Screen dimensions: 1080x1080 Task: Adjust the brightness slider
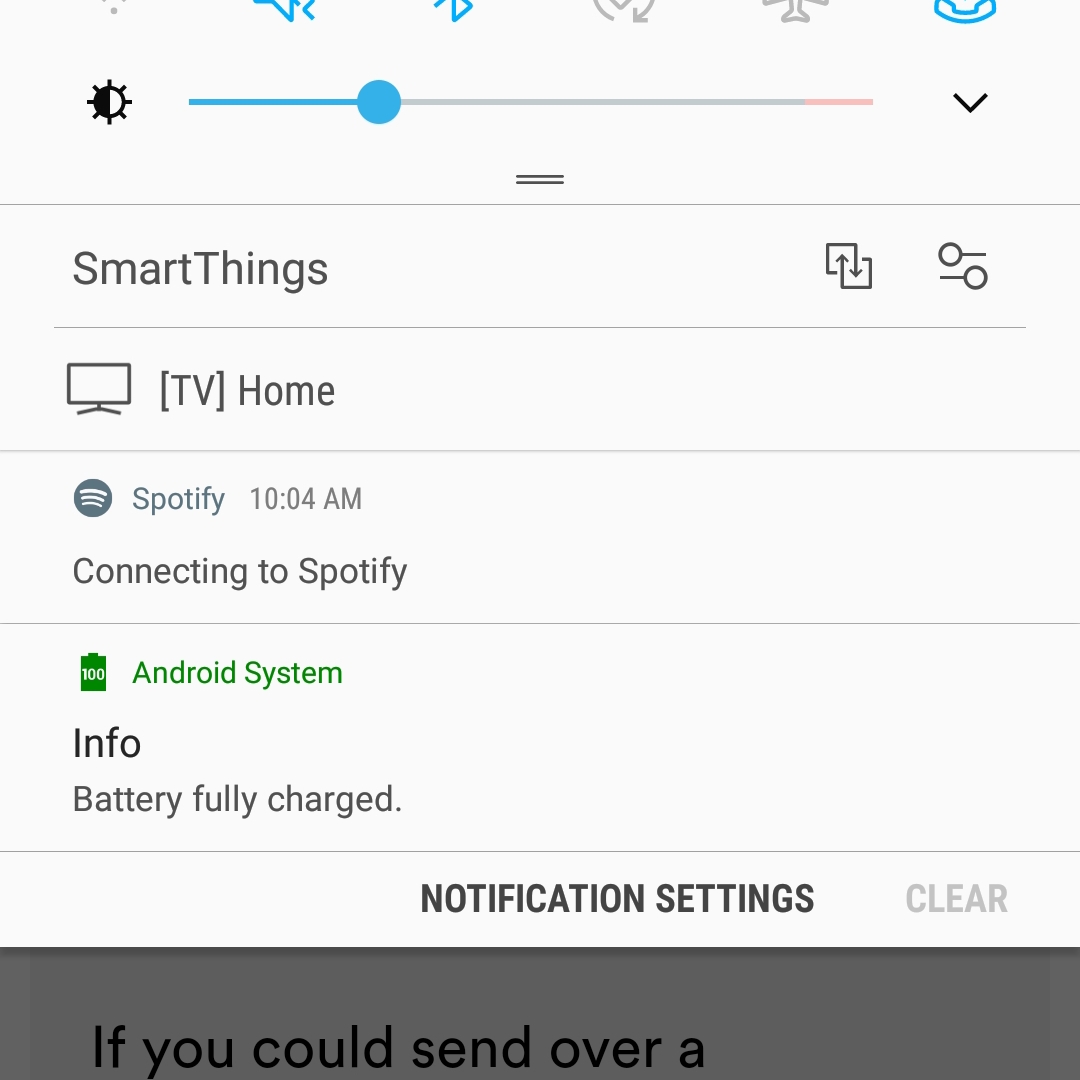(379, 102)
